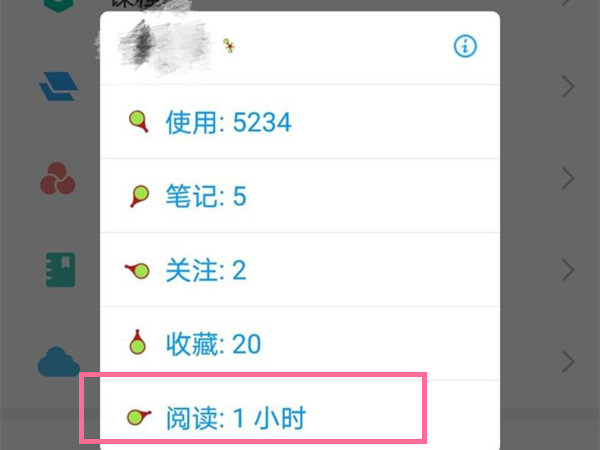Open the info icon in the dialog
600x450 pixels.
point(465,46)
